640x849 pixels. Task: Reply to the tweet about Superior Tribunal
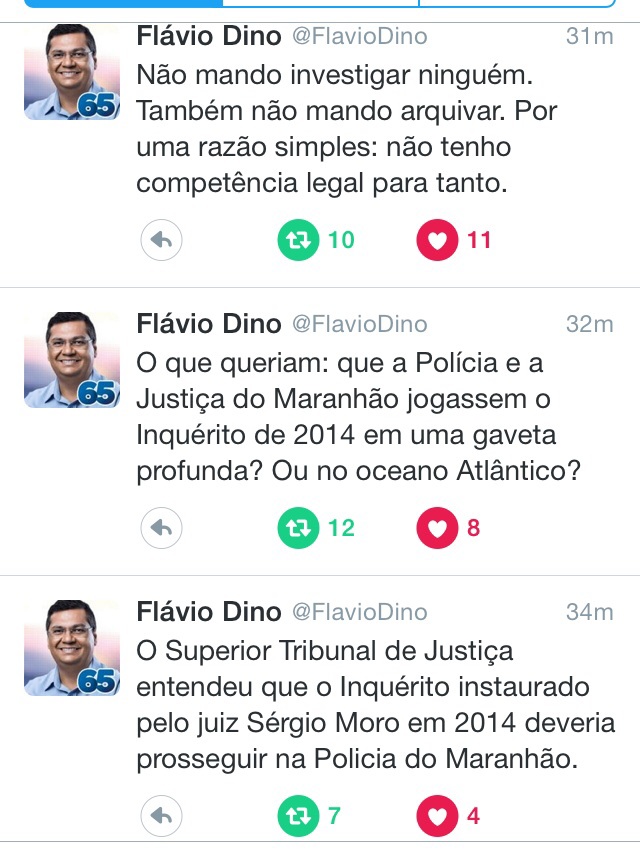click(161, 816)
